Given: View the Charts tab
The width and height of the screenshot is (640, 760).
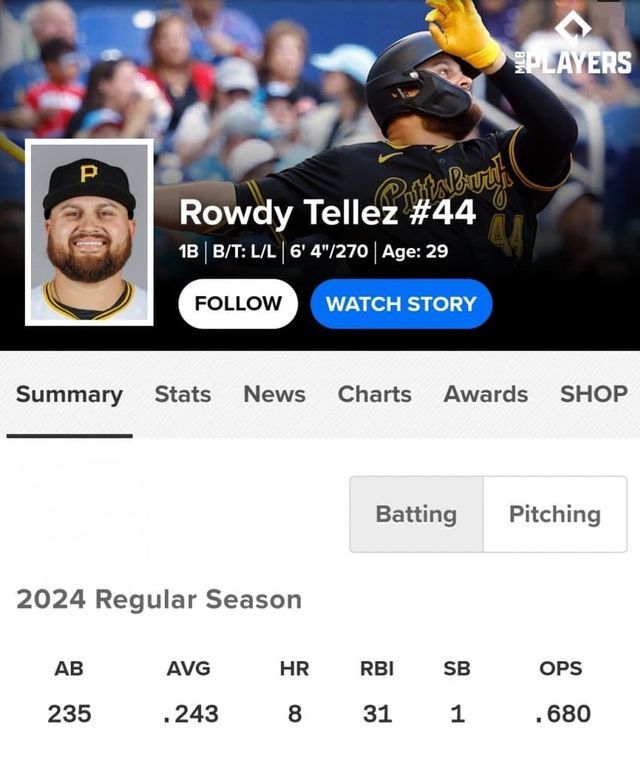Looking at the screenshot, I should coord(375,394).
